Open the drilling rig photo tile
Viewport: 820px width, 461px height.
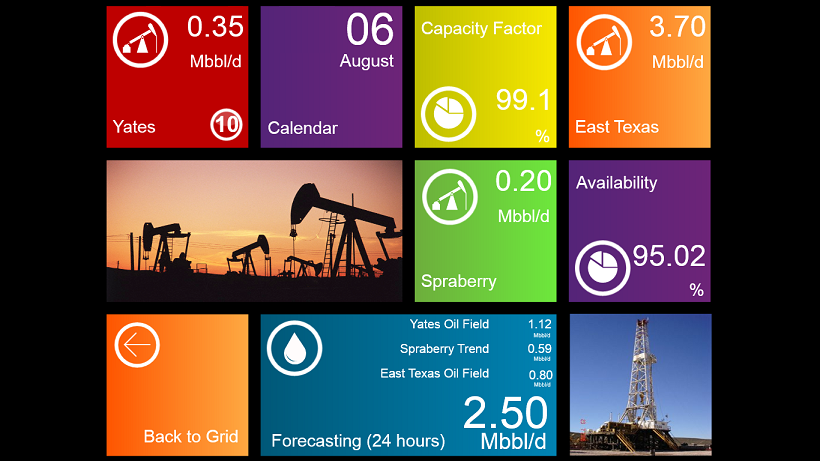click(639, 385)
